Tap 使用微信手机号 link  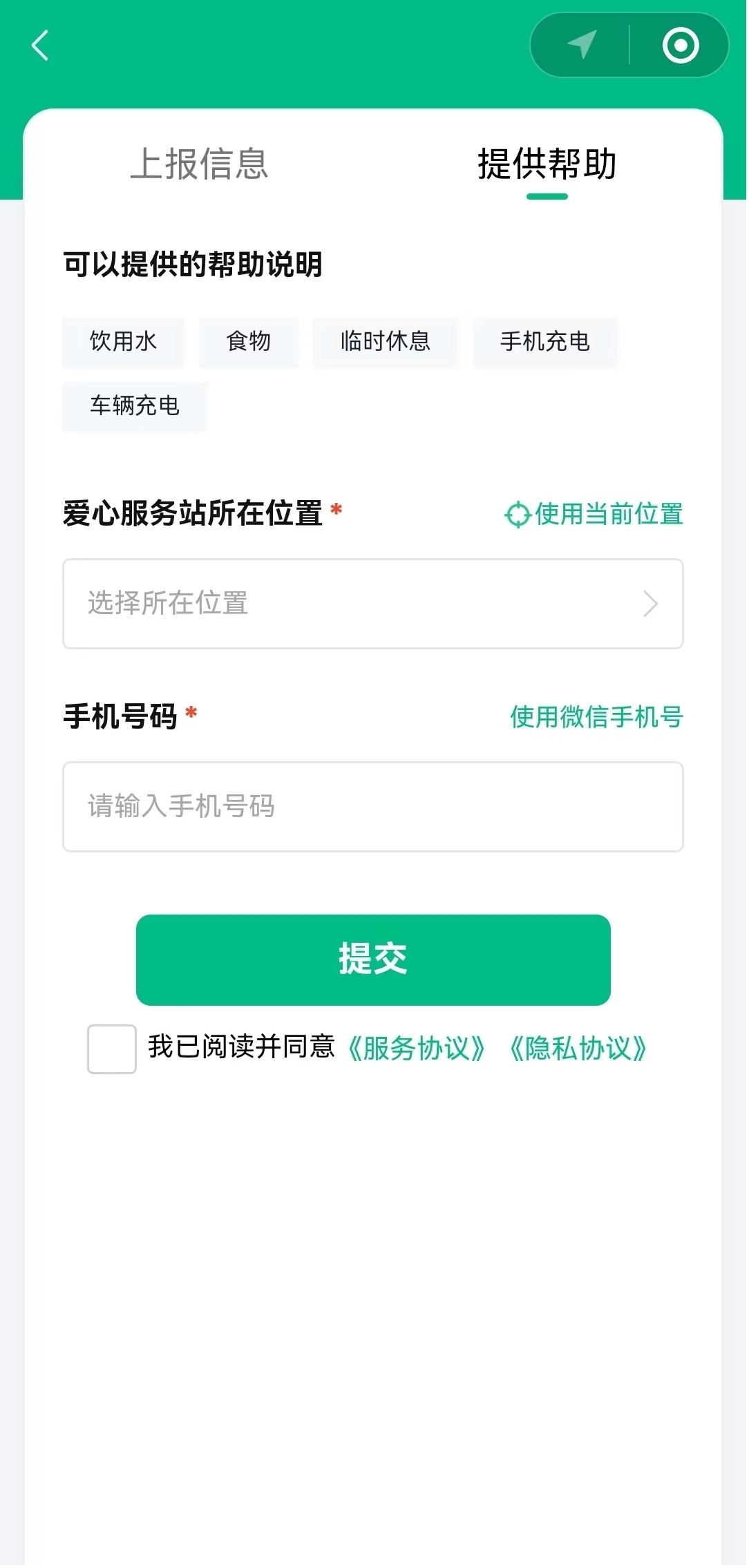(596, 717)
